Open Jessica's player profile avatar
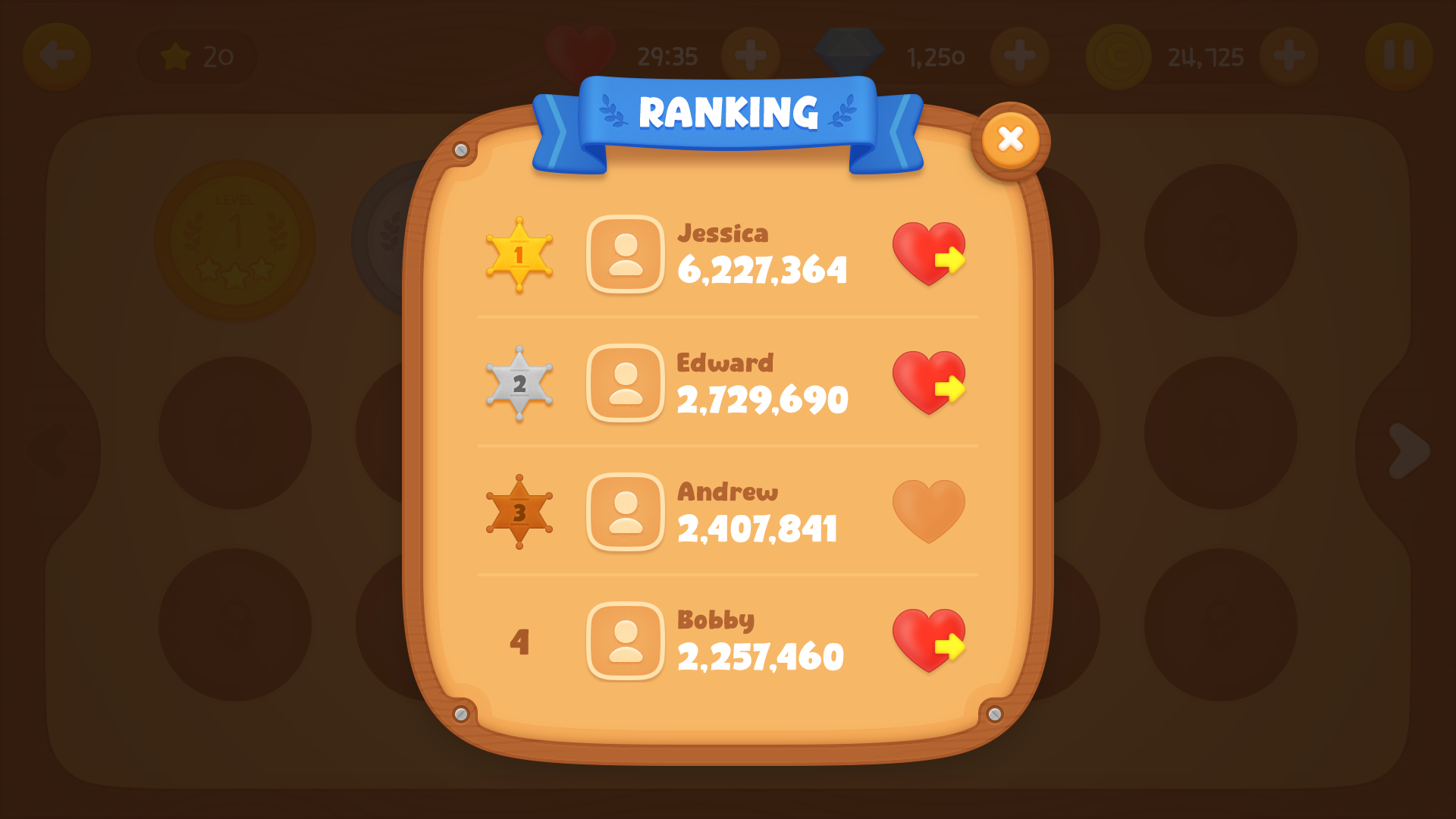Image resolution: width=1456 pixels, height=819 pixels. pyautogui.click(x=626, y=254)
